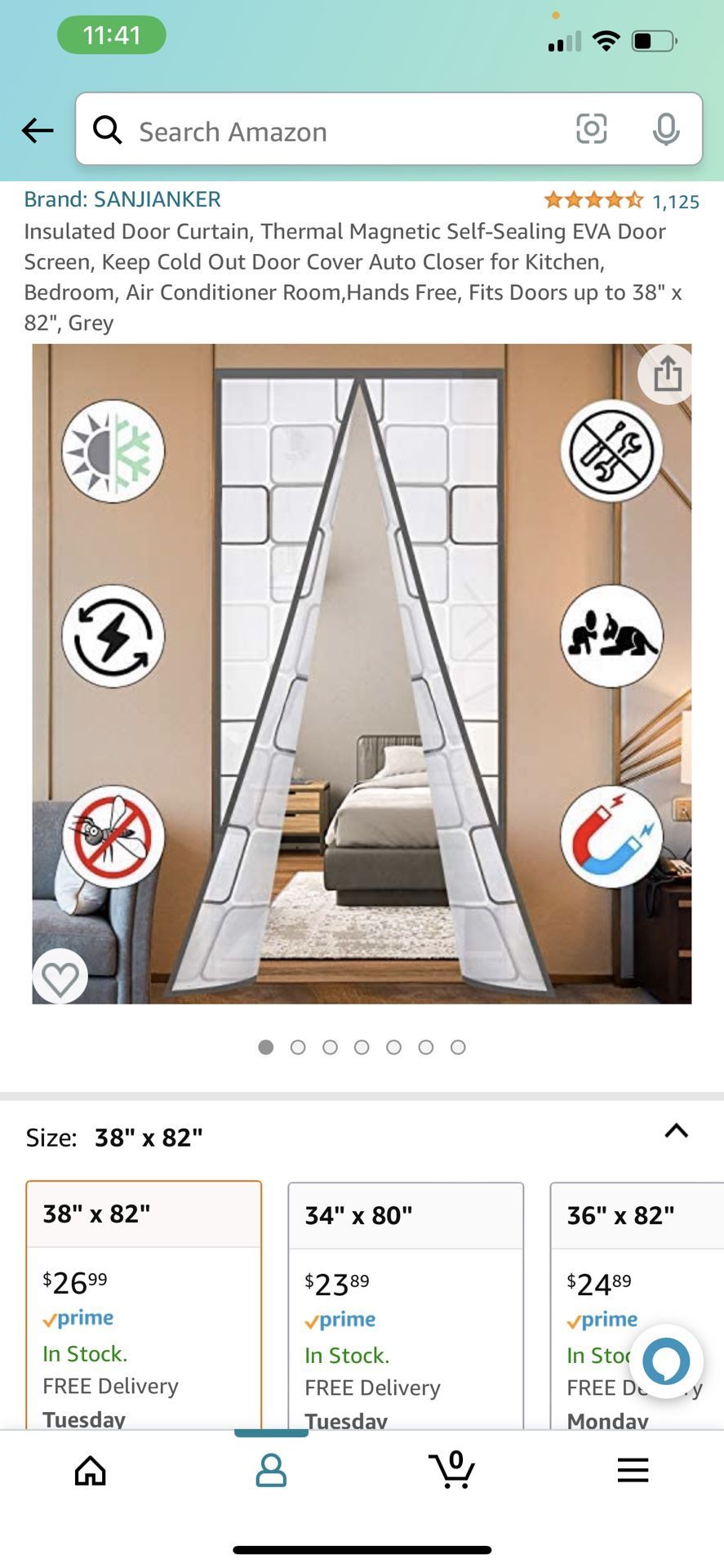Open the main product image
The image size is (724, 1568).
(362, 674)
